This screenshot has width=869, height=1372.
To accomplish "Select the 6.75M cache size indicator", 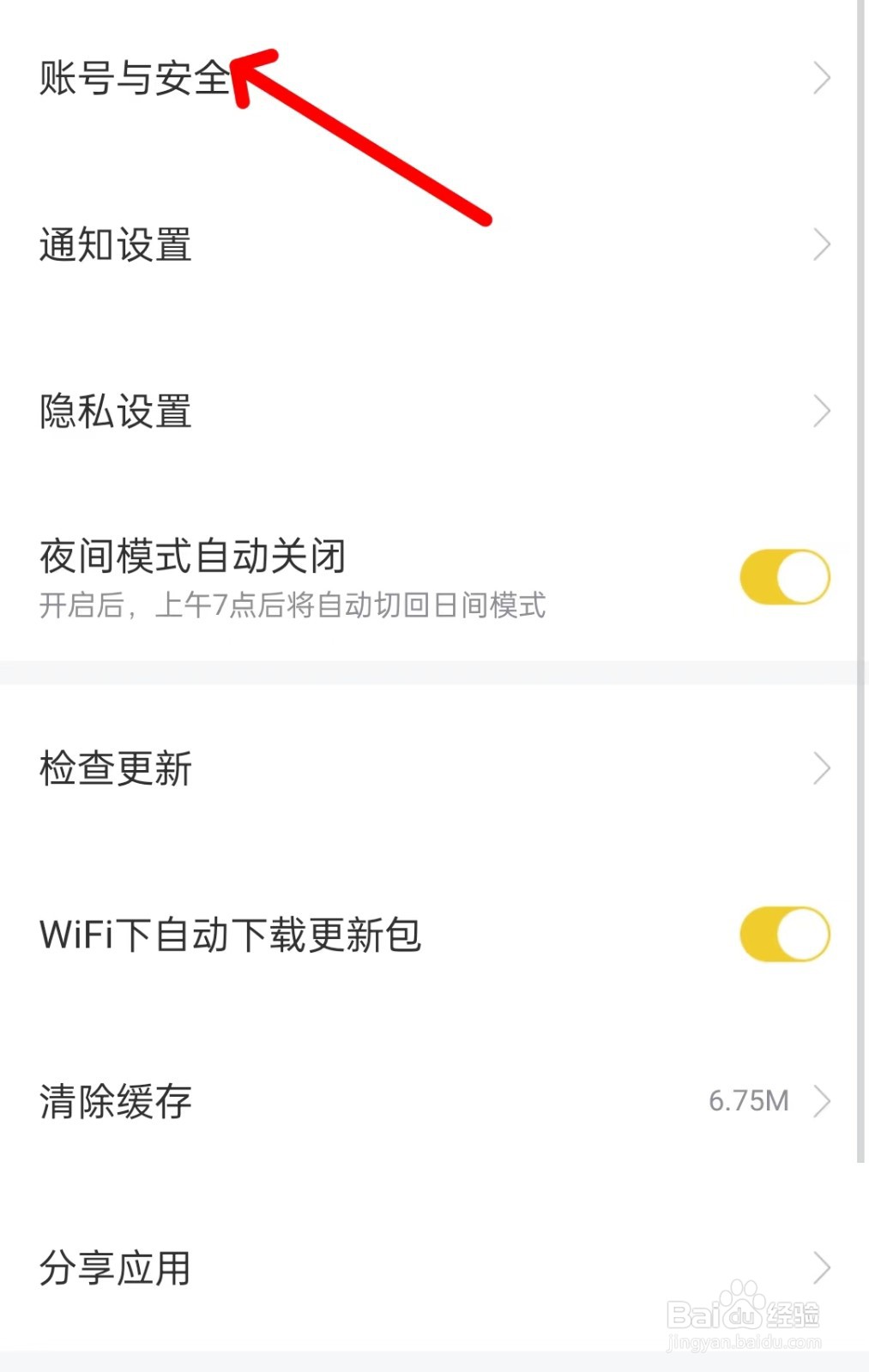I will (x=747, y=1100).
